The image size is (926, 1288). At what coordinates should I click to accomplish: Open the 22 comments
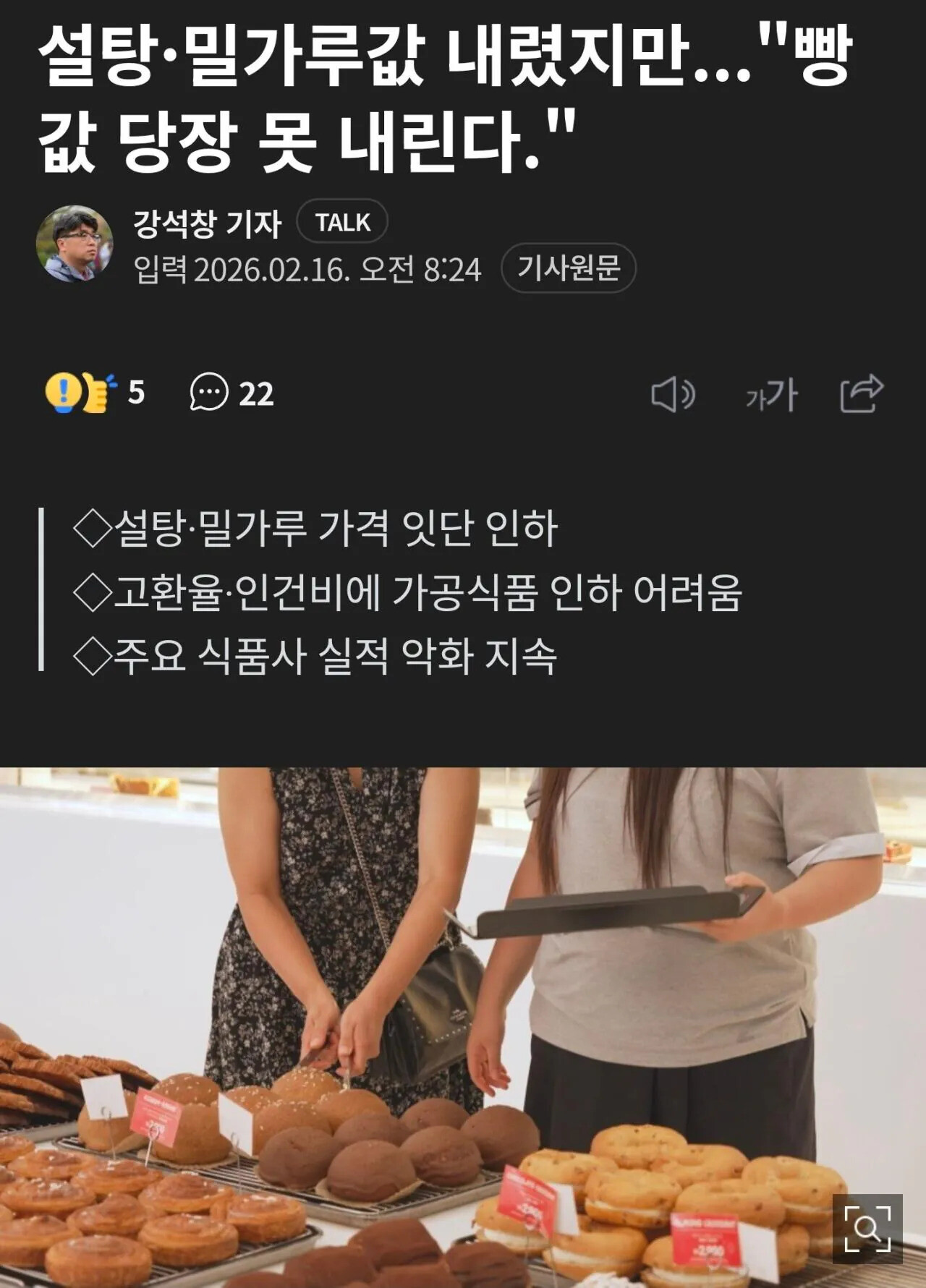[231, 393]
